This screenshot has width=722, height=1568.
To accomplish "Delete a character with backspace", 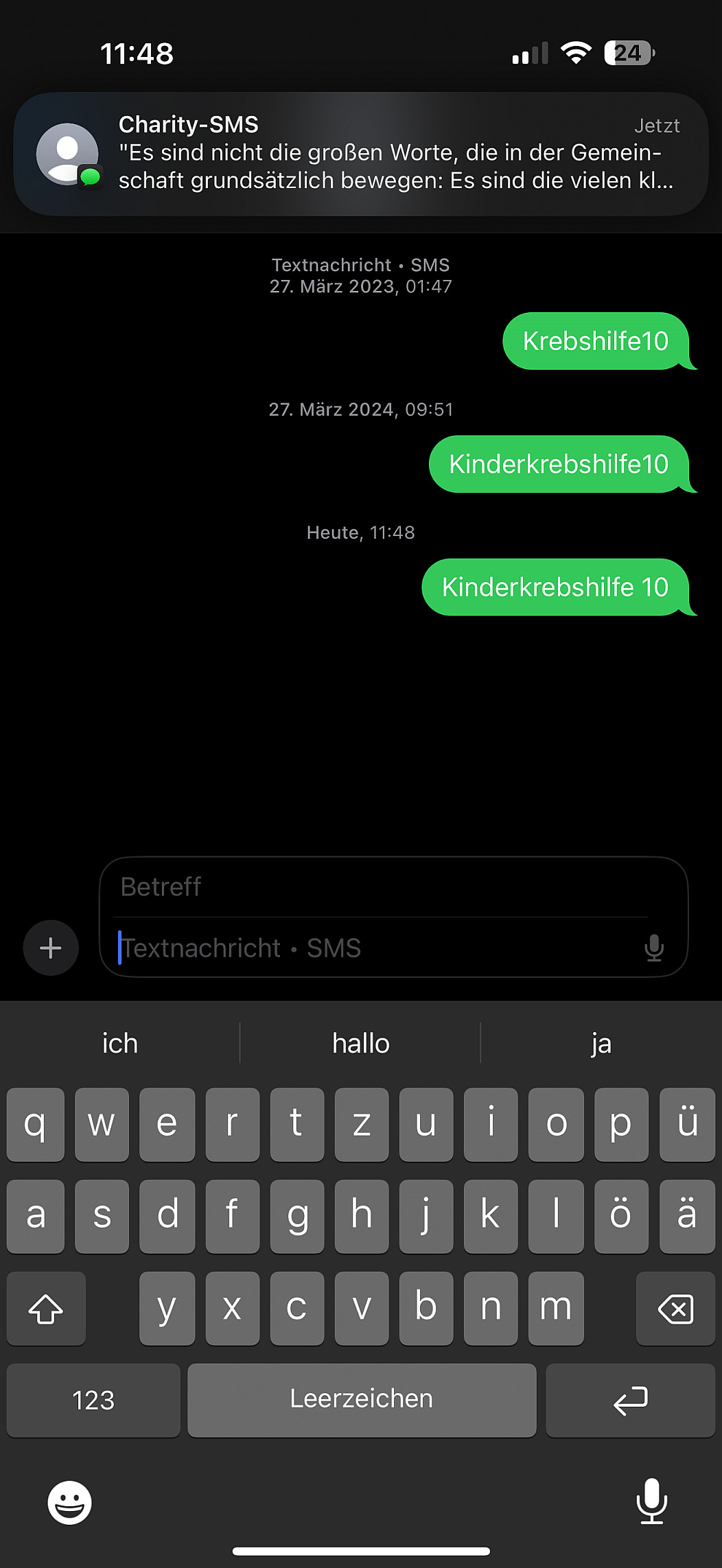I will pyautogui.click(x=675, y=1309).
